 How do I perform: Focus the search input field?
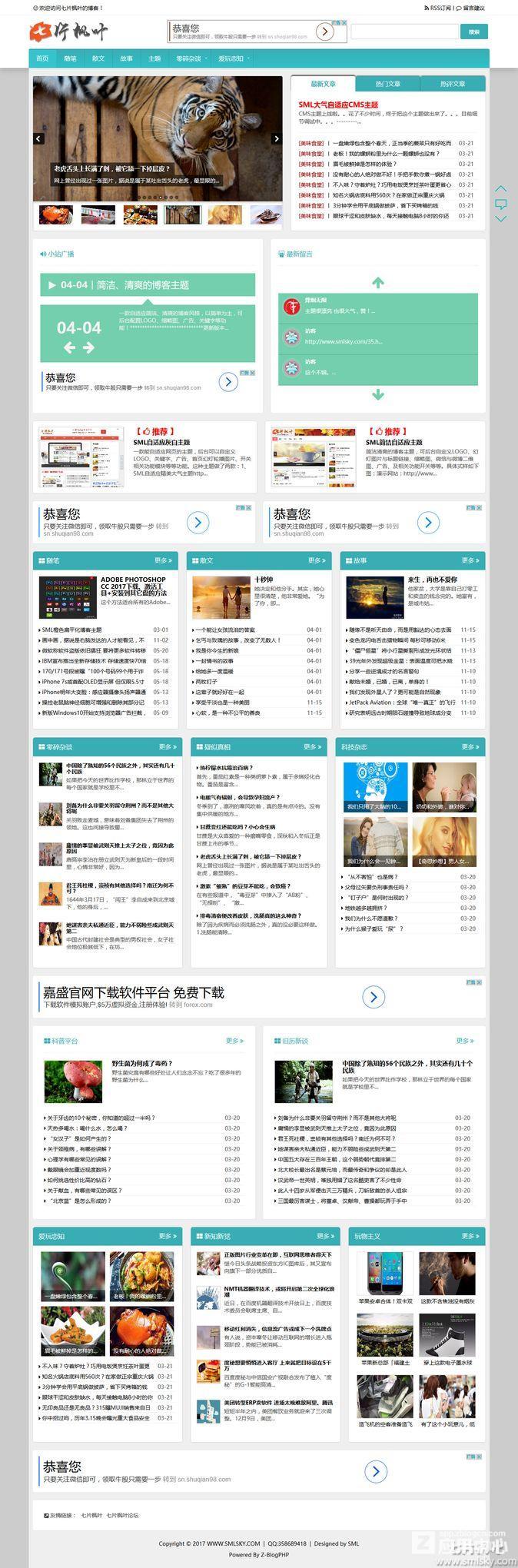click(403, 32)
